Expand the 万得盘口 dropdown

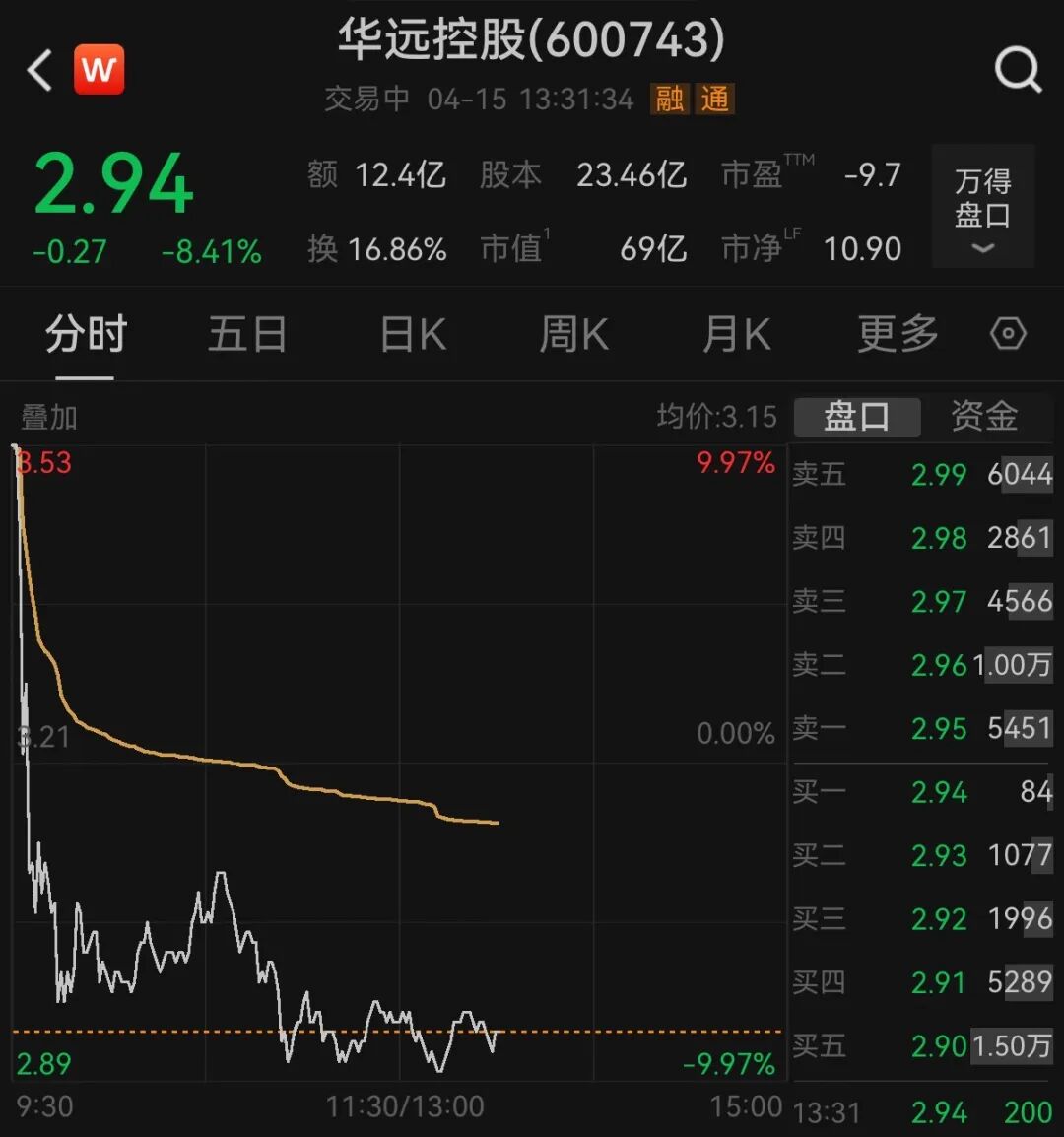(x=982, y=207)
